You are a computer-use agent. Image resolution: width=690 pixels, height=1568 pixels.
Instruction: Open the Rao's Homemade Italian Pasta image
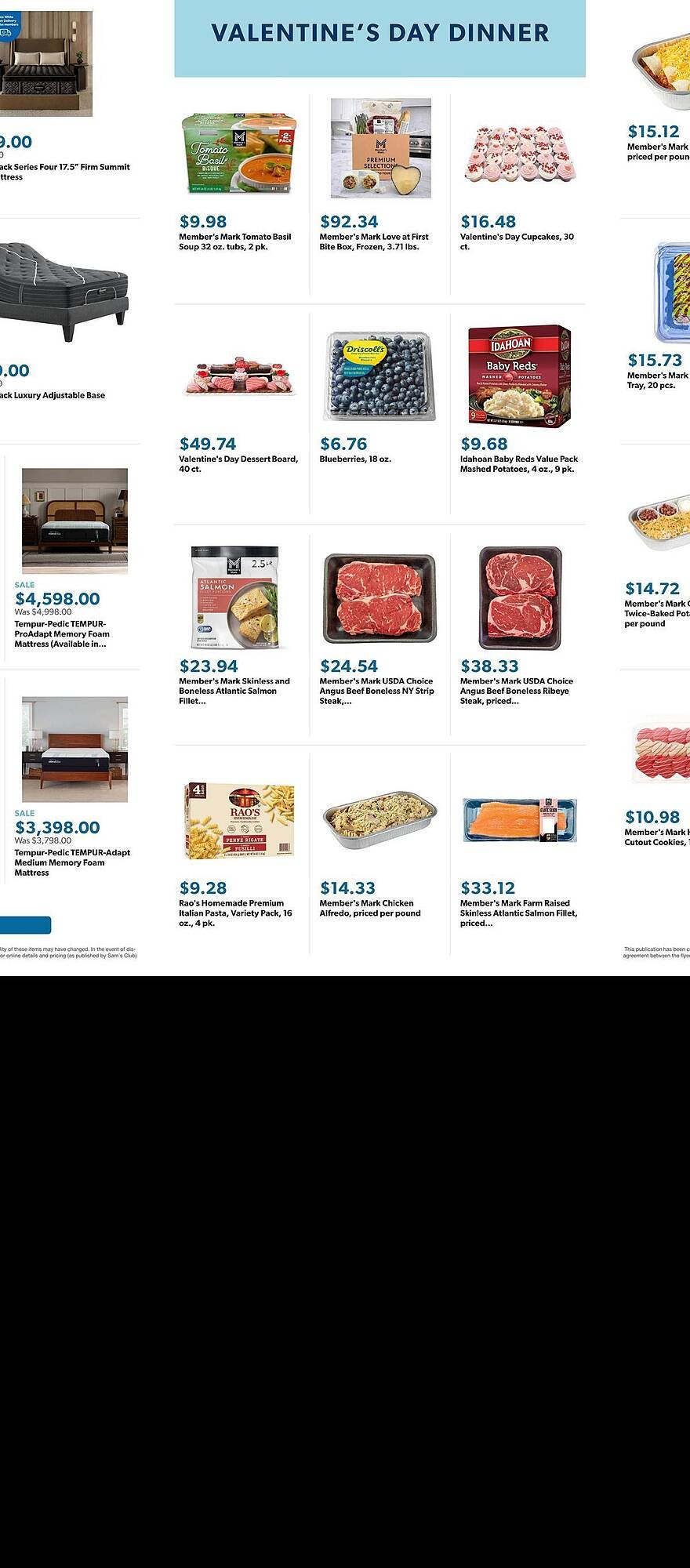pyautogui.click(x=238, y=821)
